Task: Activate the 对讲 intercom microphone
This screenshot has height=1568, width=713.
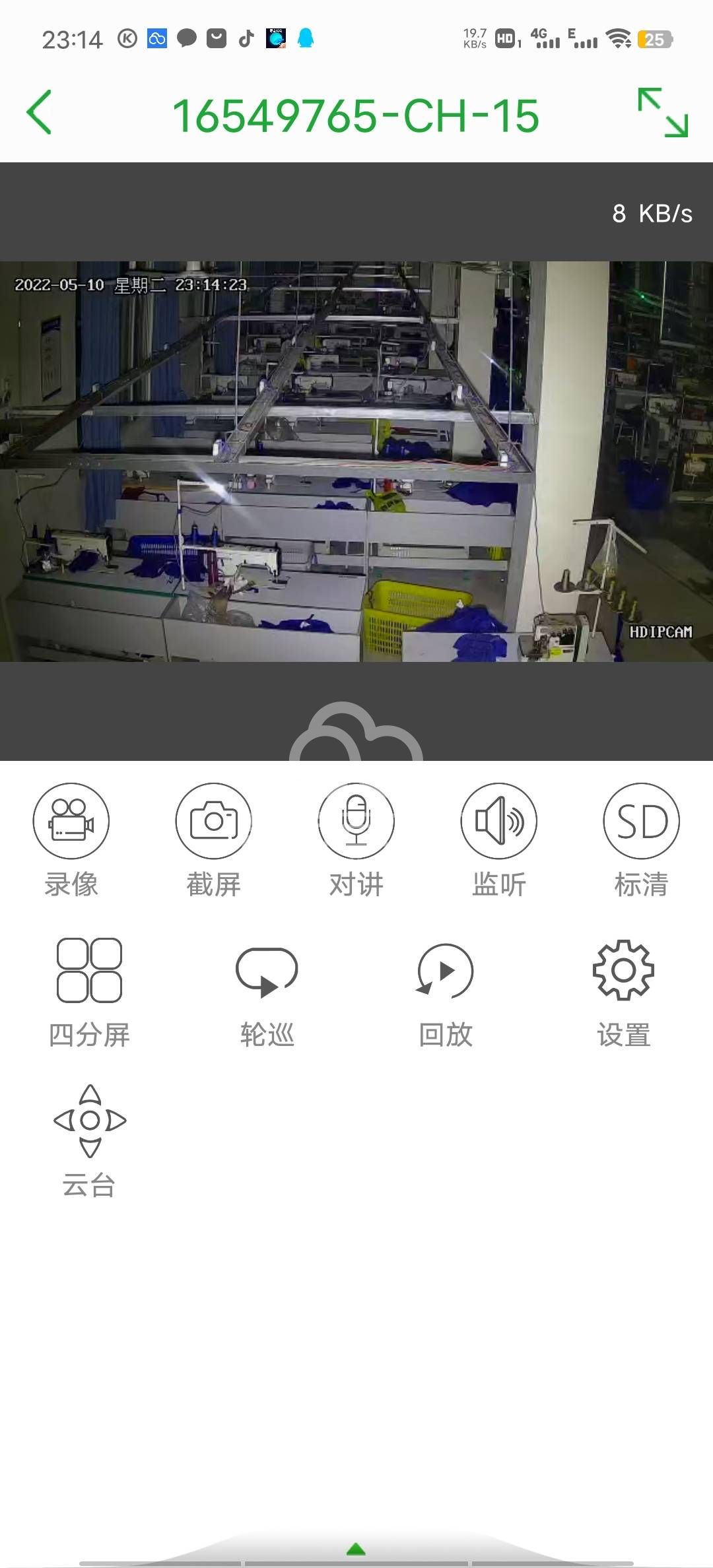Action: pyautogui.click(x=356, y=821)
